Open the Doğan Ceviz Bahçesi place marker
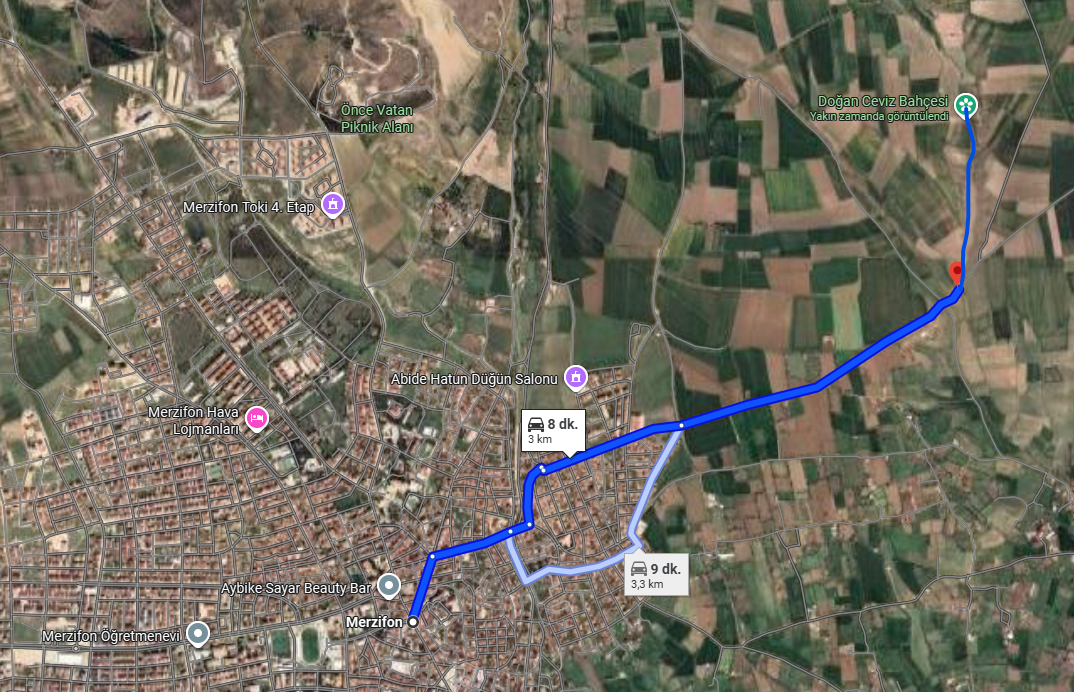1074x692 pixels. coord(965,103)
